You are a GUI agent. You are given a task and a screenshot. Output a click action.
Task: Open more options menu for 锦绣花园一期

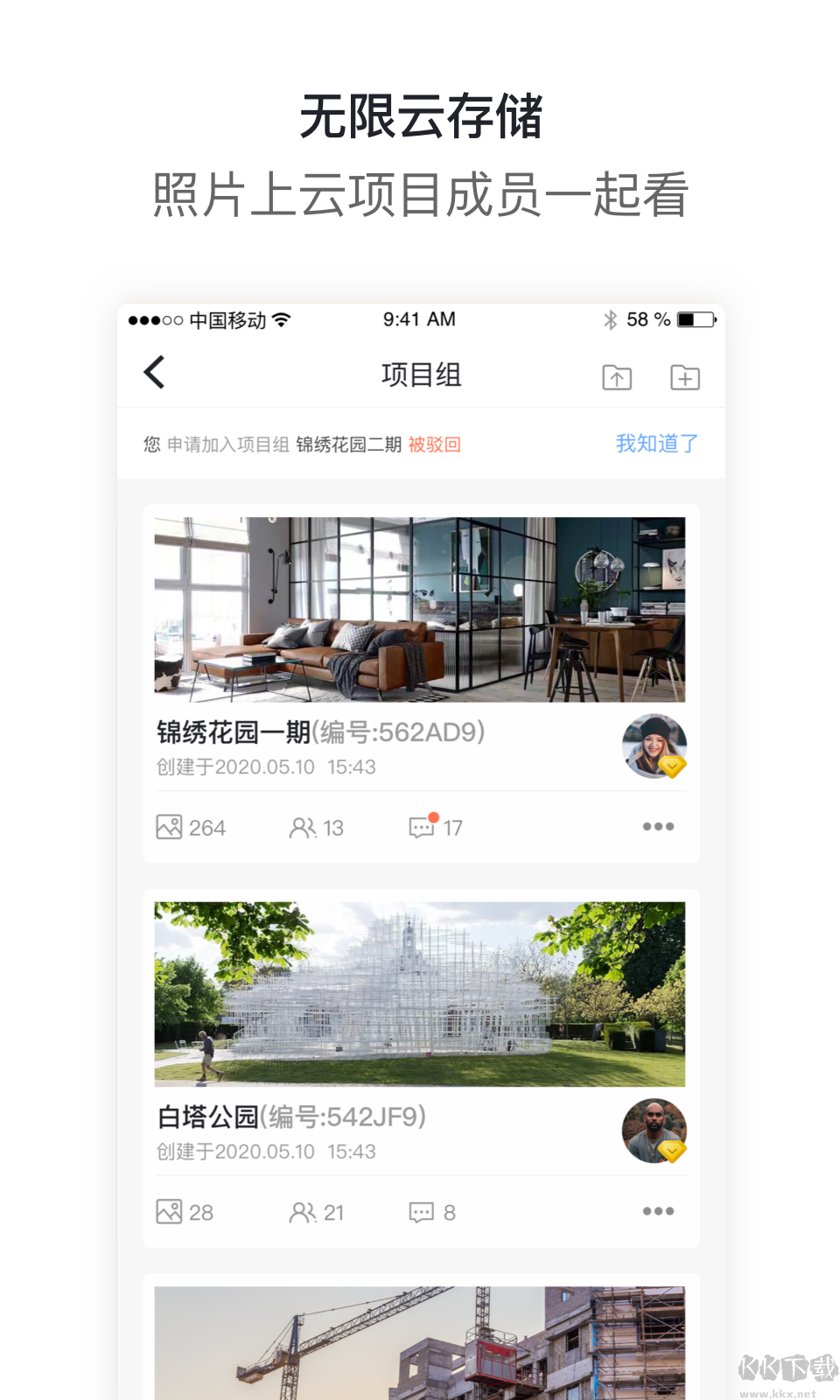pyautogui.click(x=658, y=826)
